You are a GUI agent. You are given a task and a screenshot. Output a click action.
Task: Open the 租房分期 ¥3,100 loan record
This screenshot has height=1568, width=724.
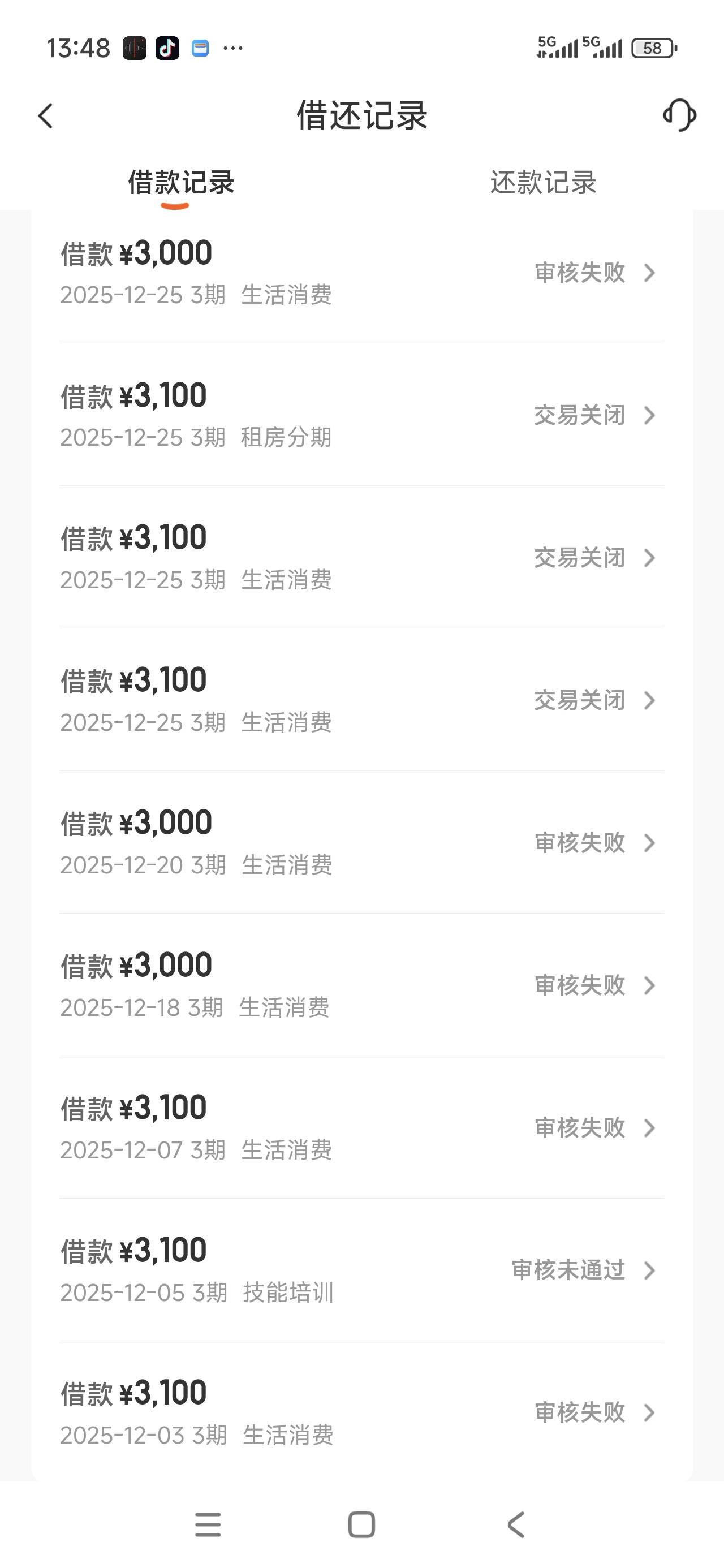pos(361,415)
